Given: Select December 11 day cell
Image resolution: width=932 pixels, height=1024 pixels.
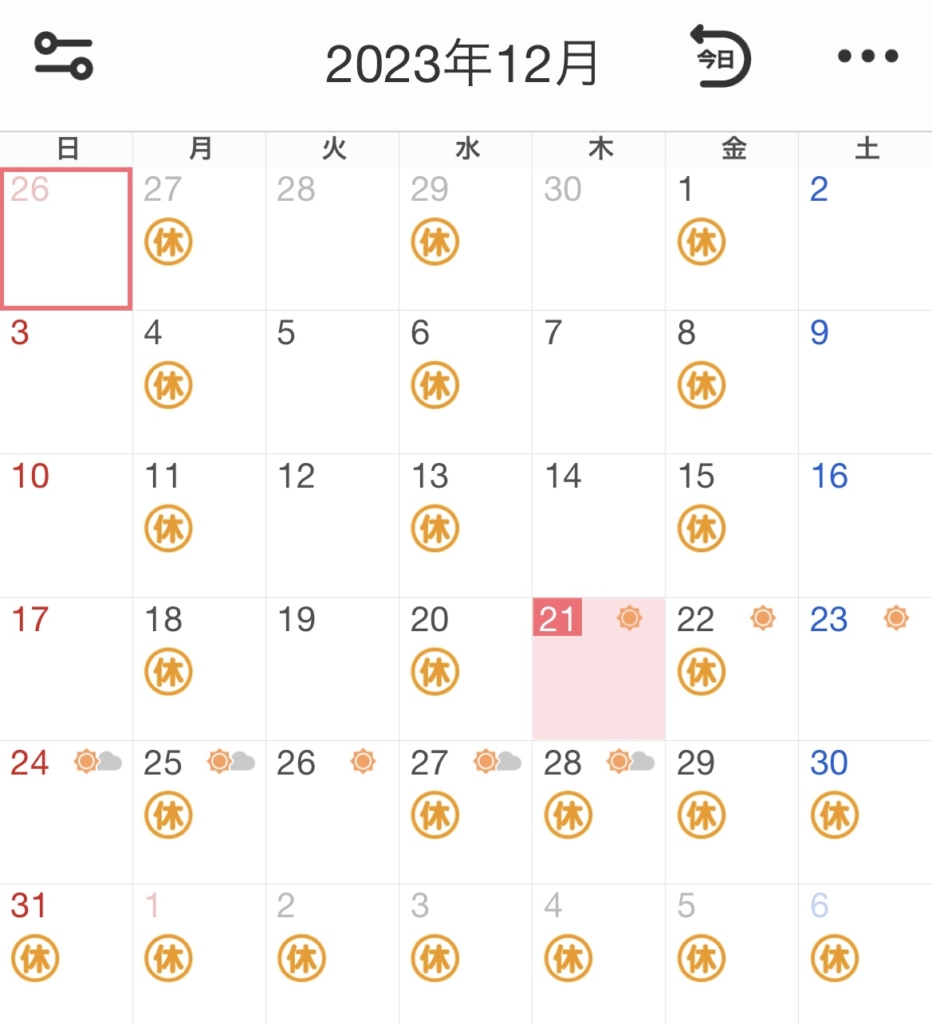Looking at the screenshot, I should [199, 525].
